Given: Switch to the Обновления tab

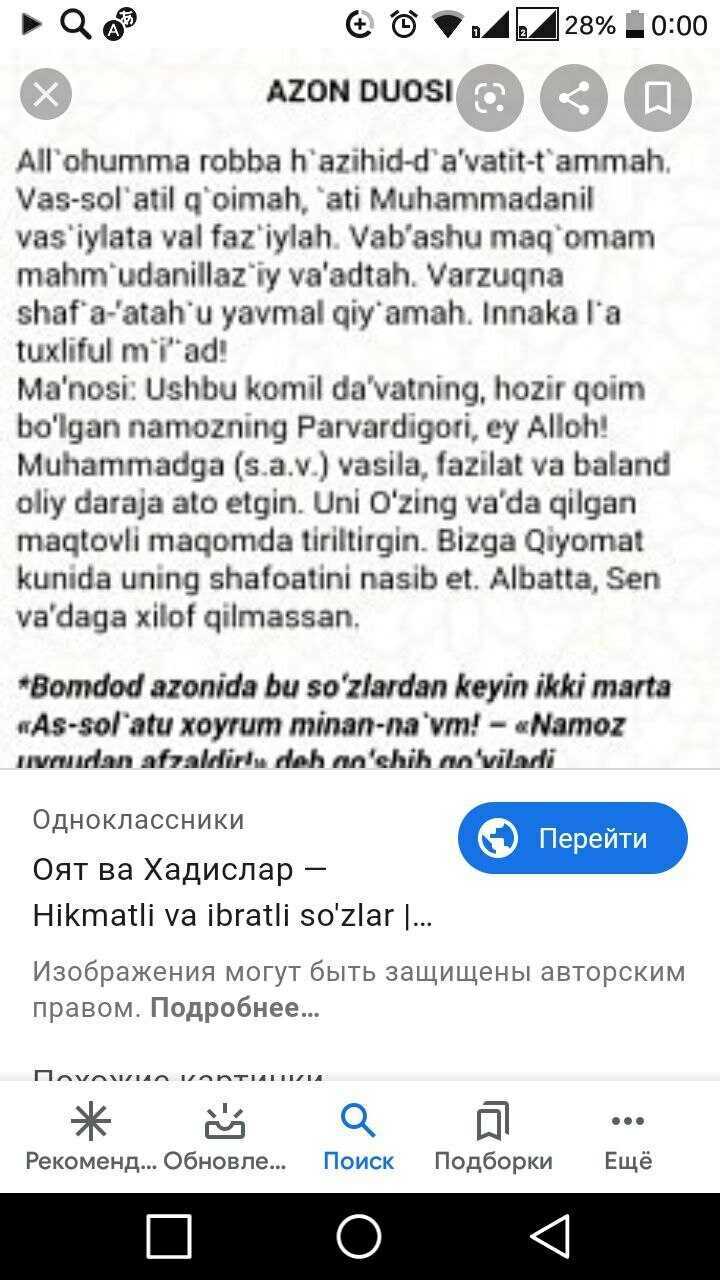Looking at the screenshot, I should [x=225, y=1138].
